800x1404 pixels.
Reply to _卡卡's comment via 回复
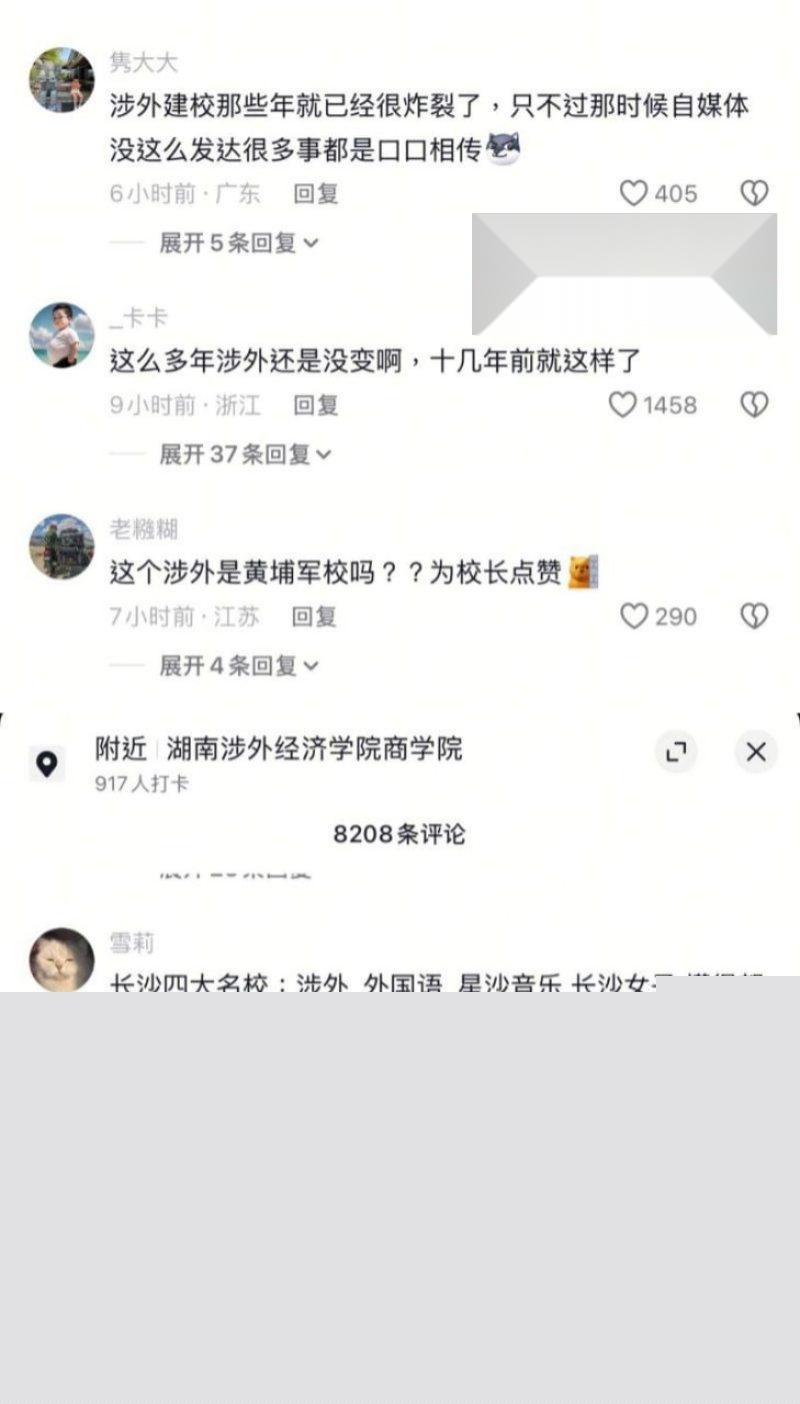[x=313, y=405]
